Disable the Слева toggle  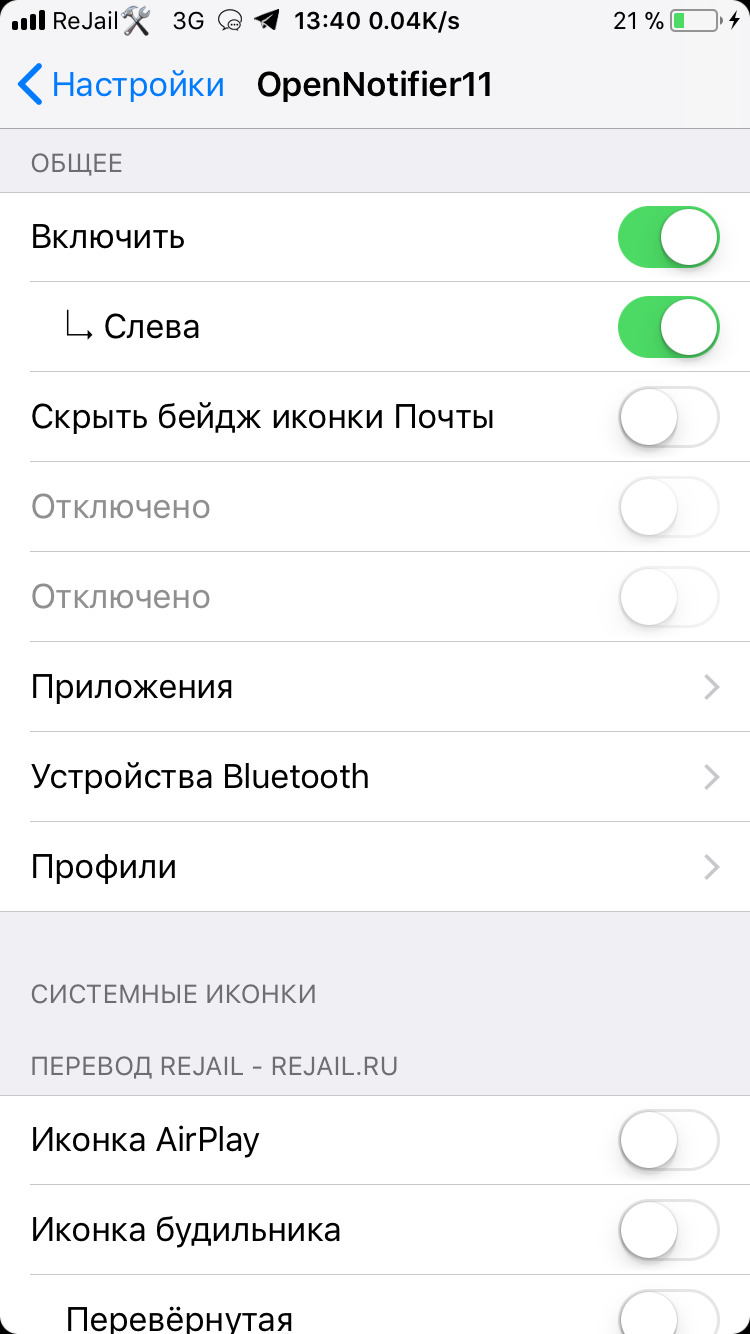point(669,327)
